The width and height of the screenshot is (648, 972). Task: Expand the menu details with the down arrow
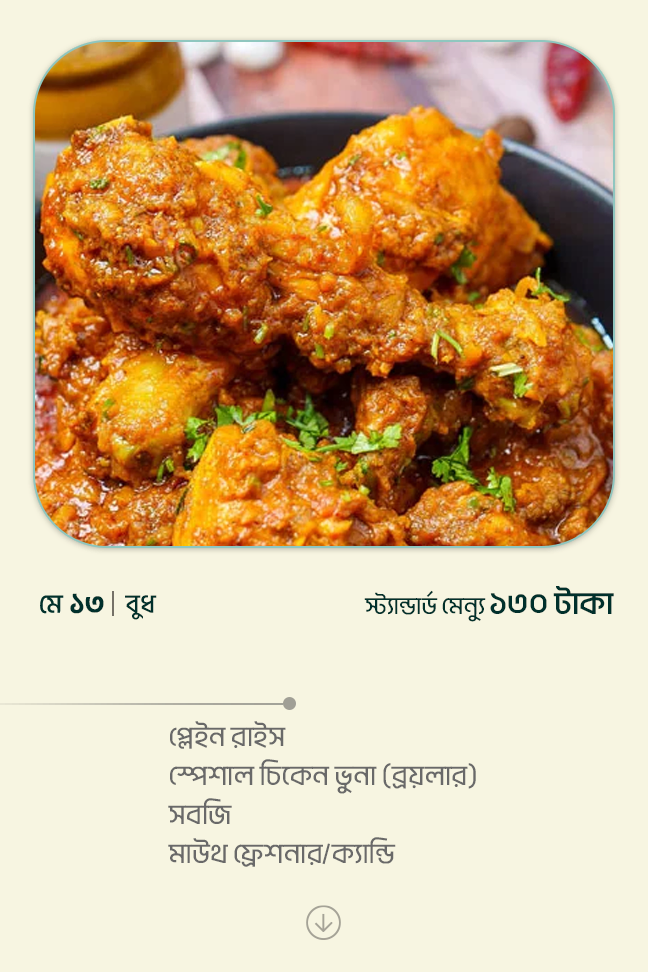(323, 922)
